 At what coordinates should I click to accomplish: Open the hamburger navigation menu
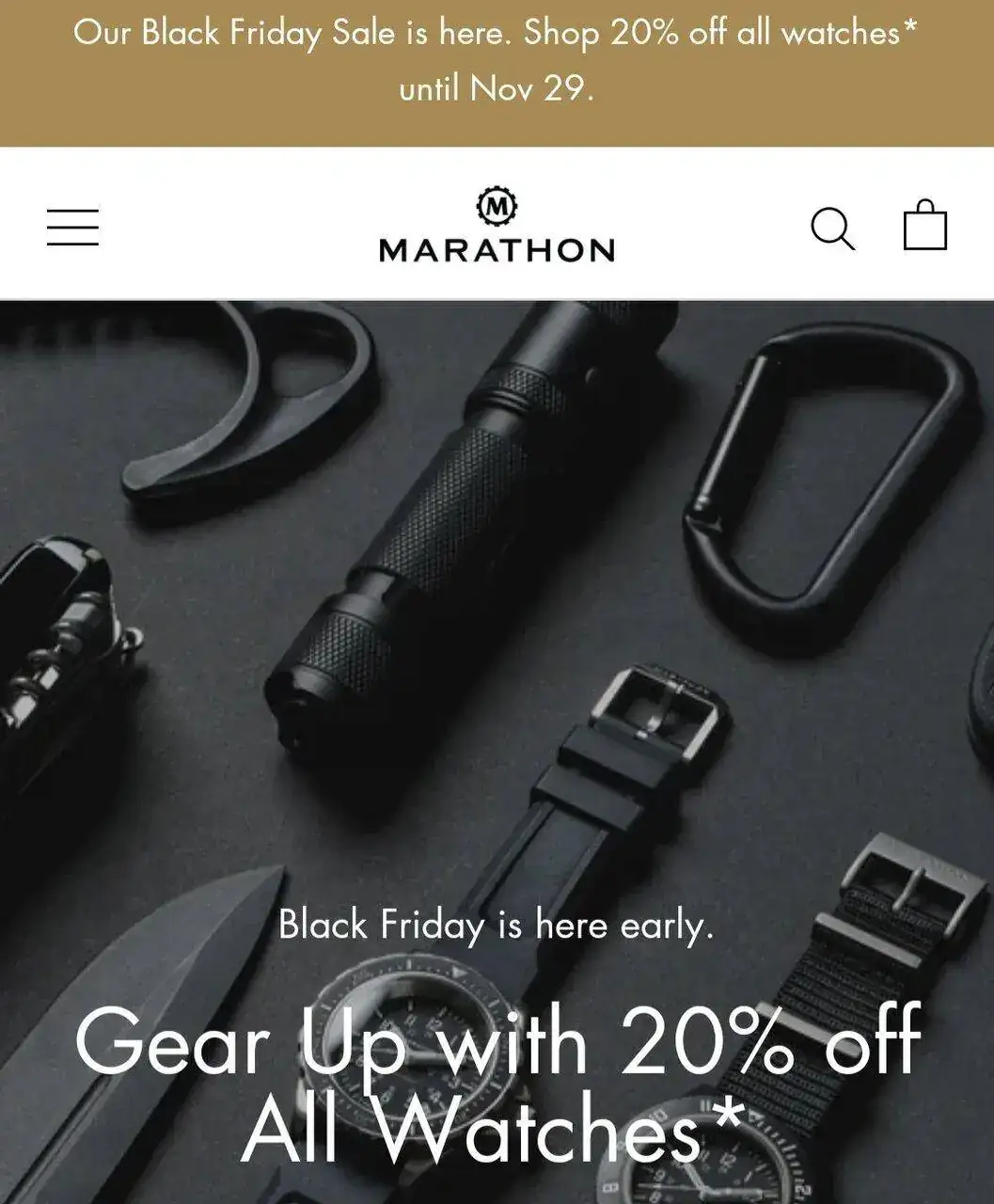(x=72, y=228)
